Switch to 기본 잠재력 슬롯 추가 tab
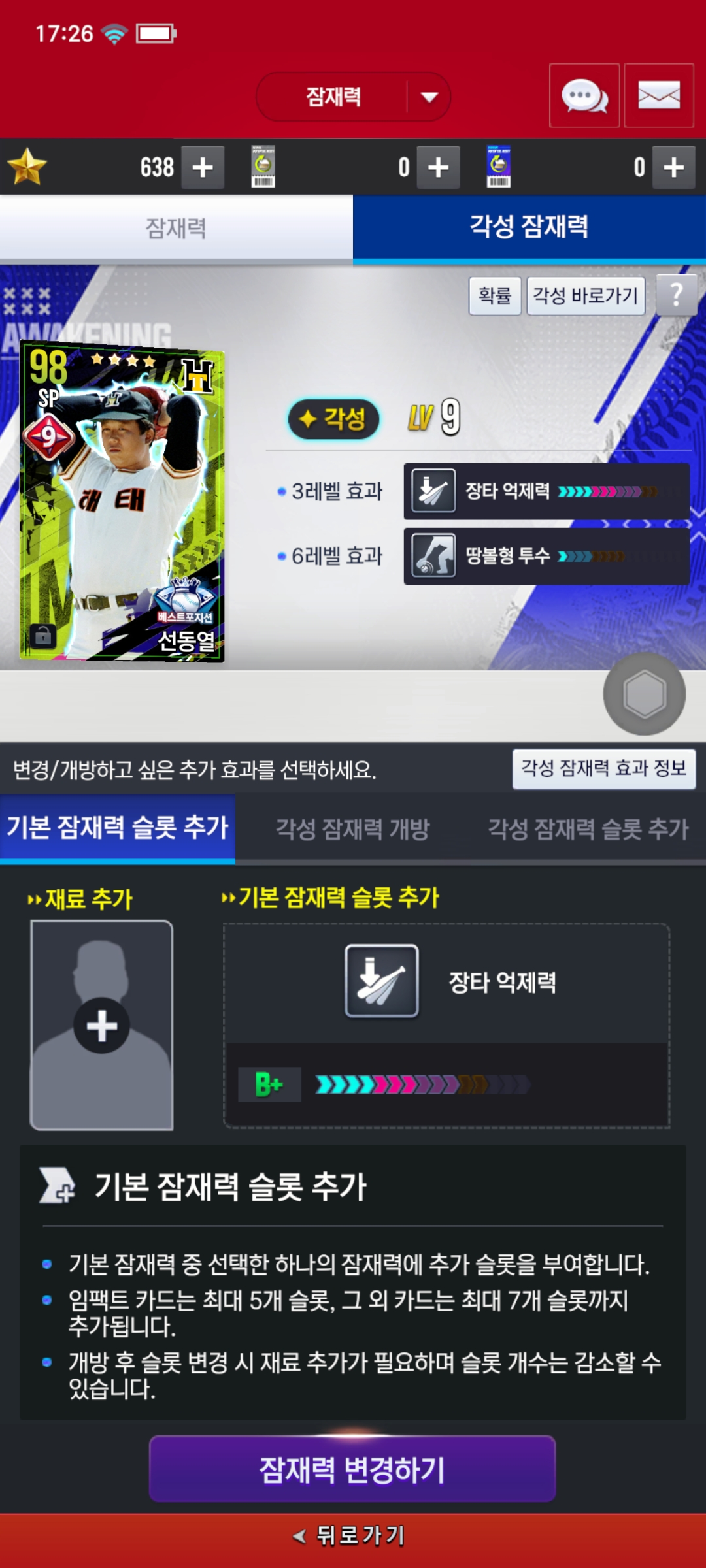 tap(118, 828)
